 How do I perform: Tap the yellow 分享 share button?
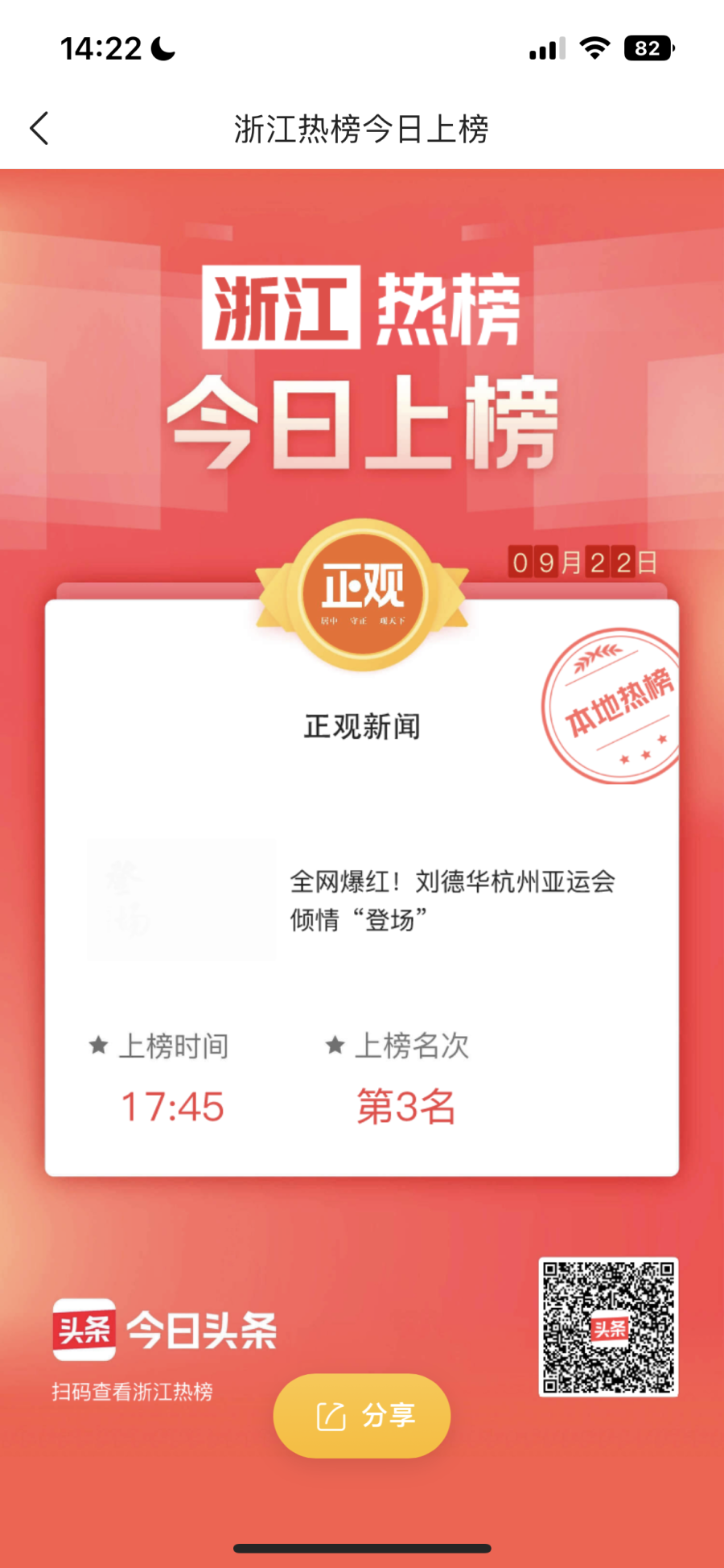pyautogui.click(x=362, y=1415)
